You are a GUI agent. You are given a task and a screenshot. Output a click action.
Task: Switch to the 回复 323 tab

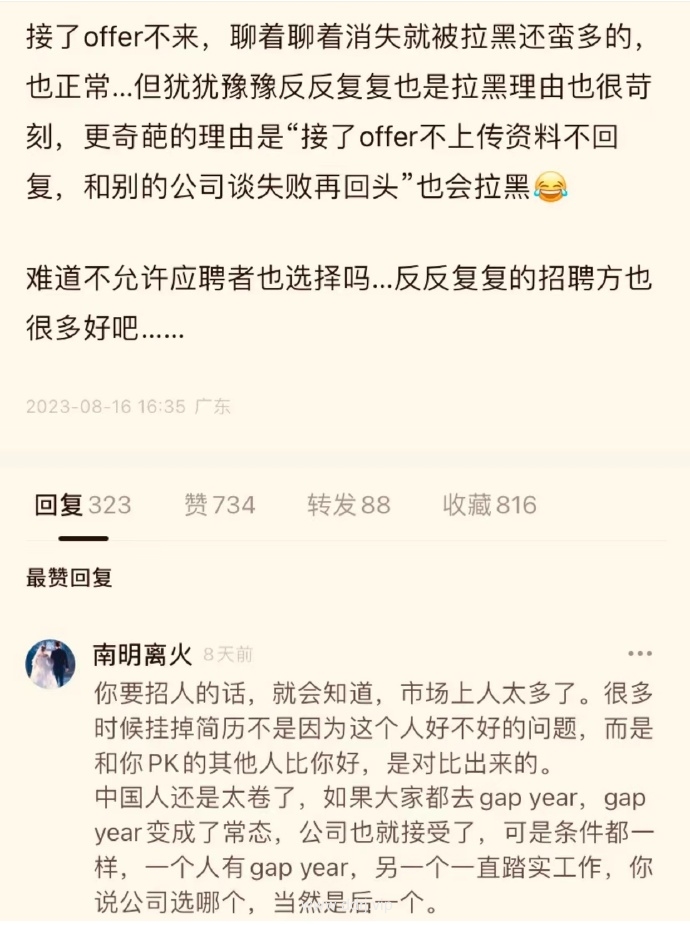click(x=82, y=505)
